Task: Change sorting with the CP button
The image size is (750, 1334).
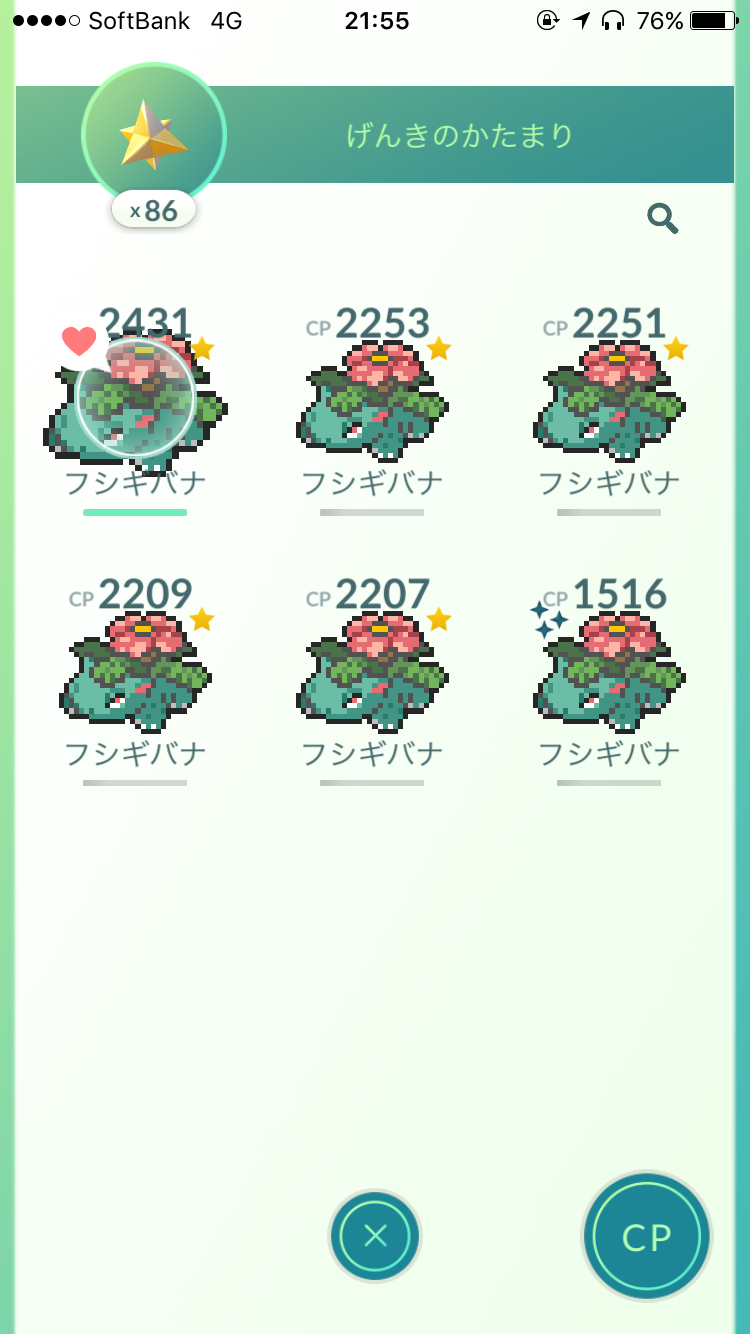Action: click(x=646, y=1237)
